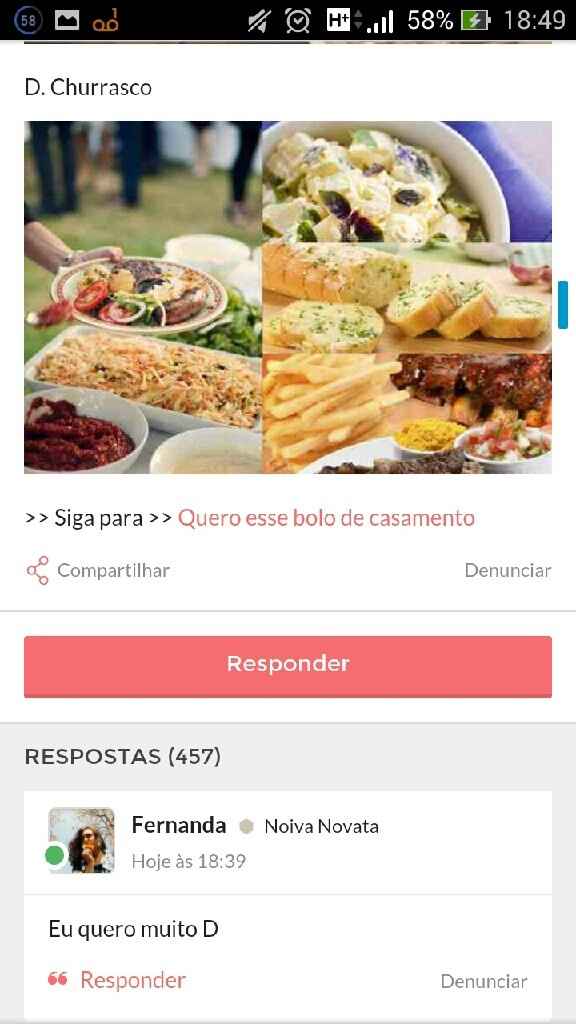The image size is (576, 1024).
Task: Reply to Fernanda's comment with Responder
Action: point(118,980)
